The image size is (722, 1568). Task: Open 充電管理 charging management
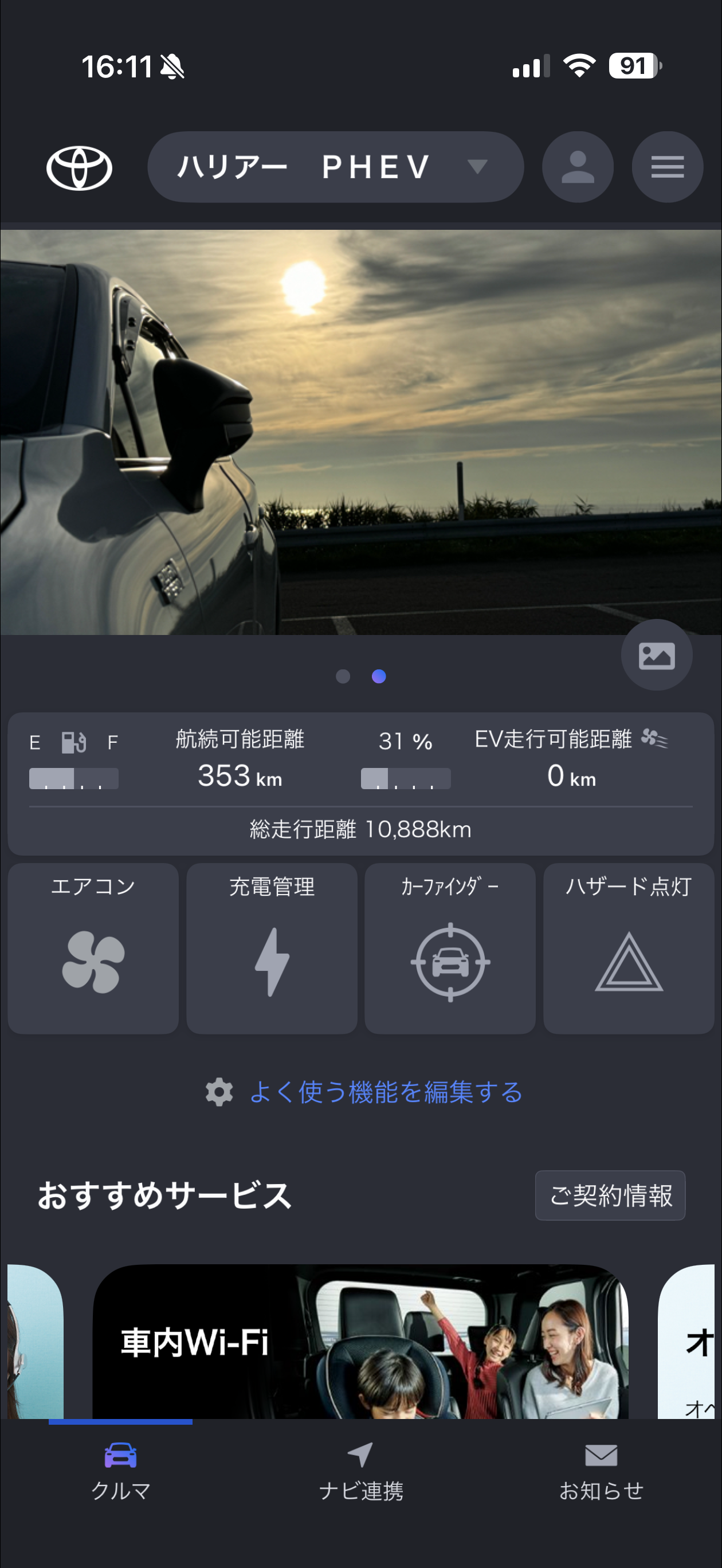coord(272,948)
